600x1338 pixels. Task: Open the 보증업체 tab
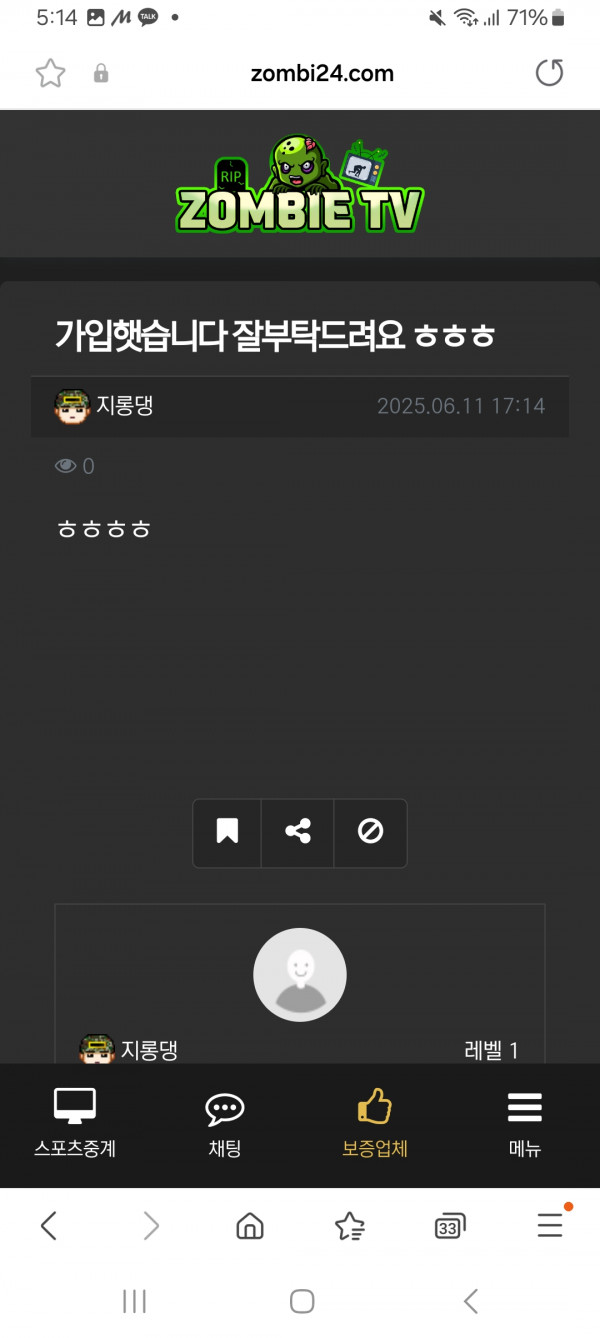[x=375, y=1124]
